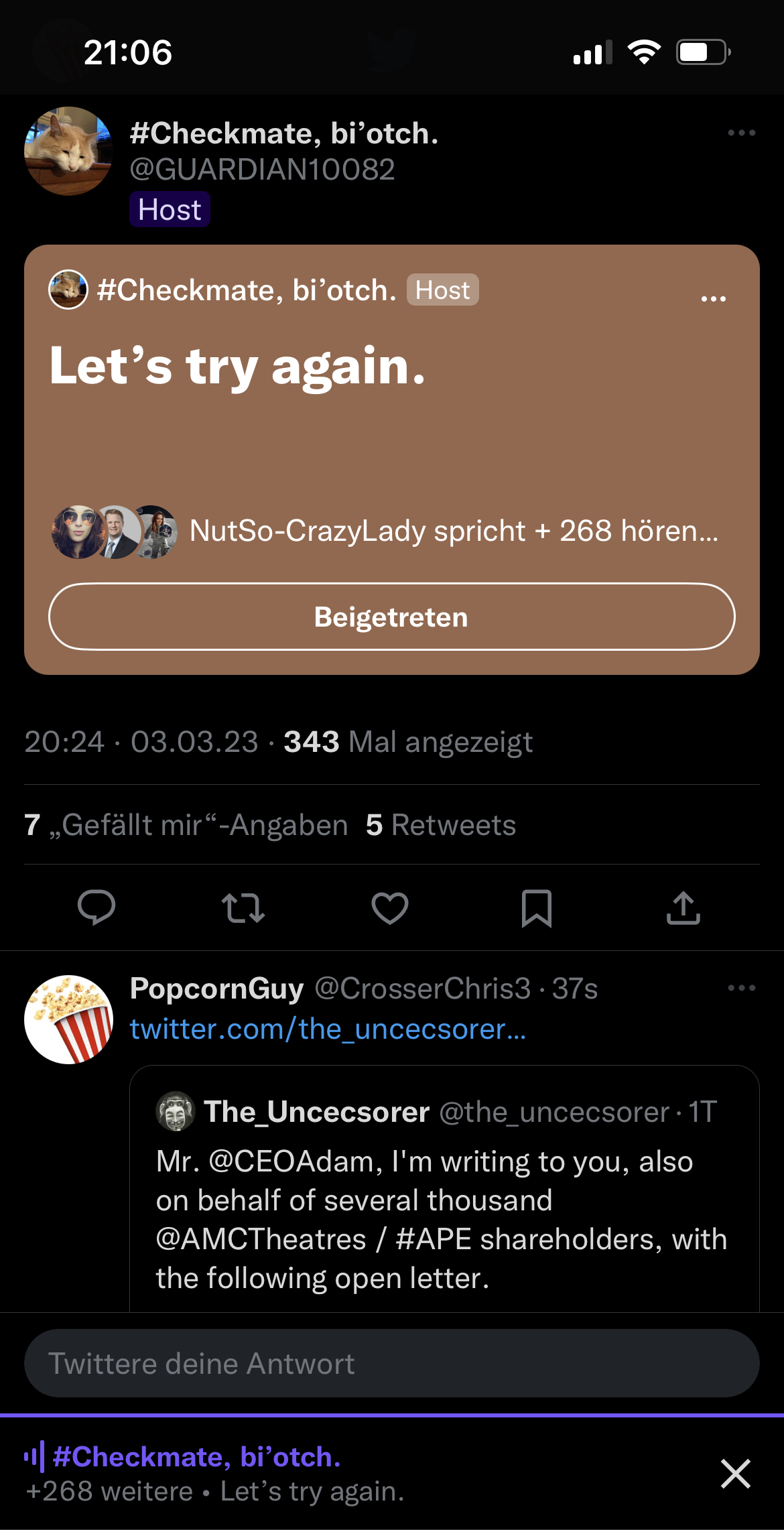The height and width of the screenshot is (1530, 784).
Task: Expand the #Checkmate Space mini player
Action: click(268, 1473)
